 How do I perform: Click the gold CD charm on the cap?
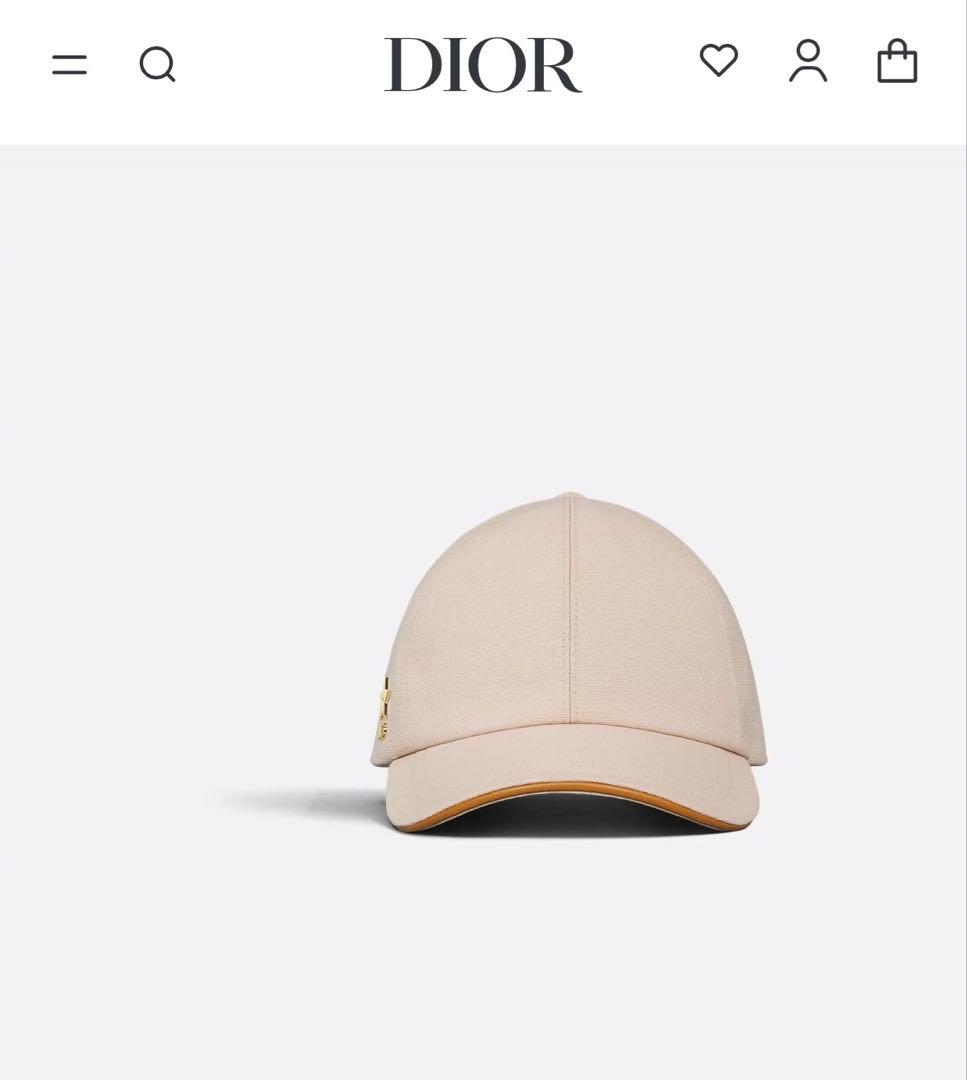coord(384,707)
